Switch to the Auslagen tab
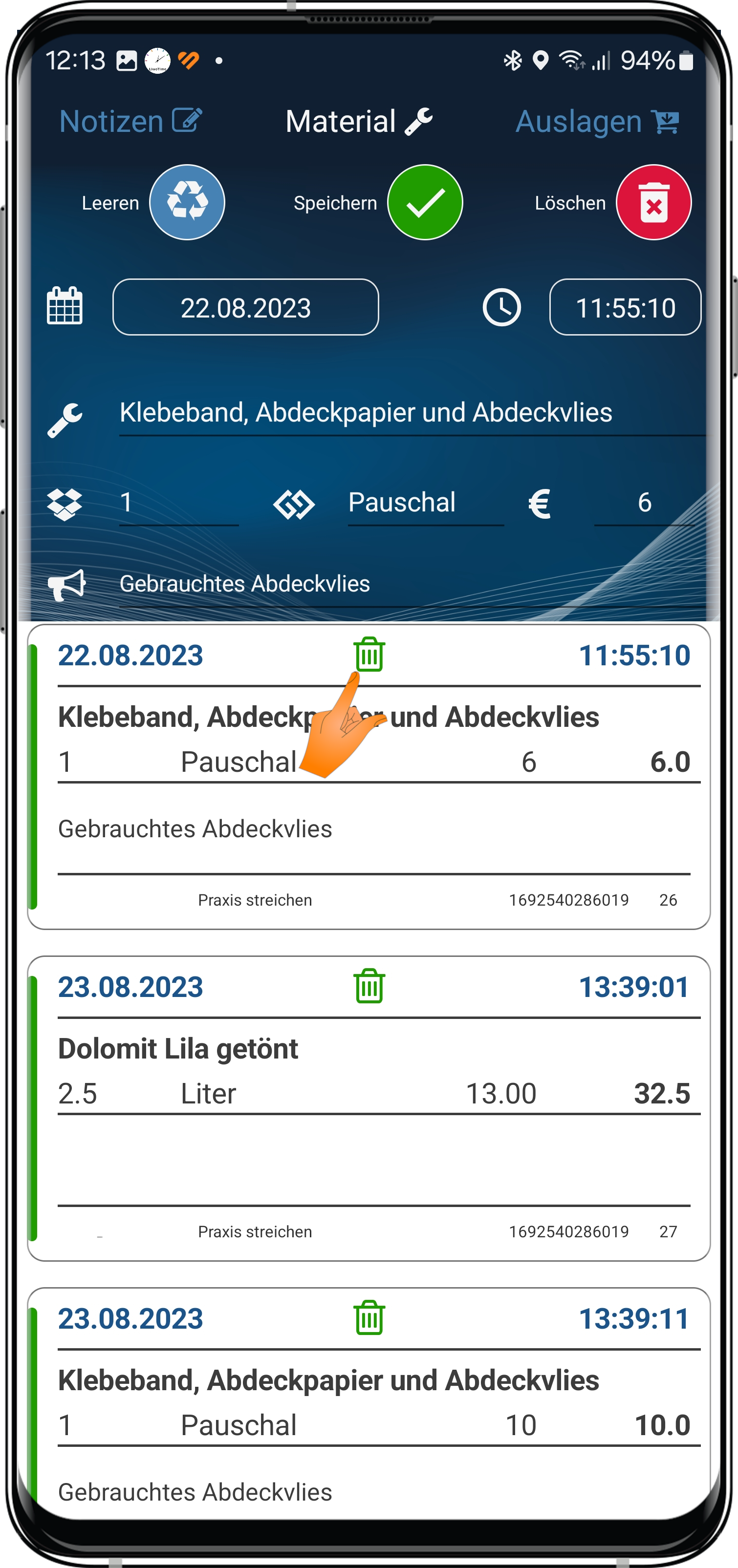The image size is (738, 1568). point(596,121)
